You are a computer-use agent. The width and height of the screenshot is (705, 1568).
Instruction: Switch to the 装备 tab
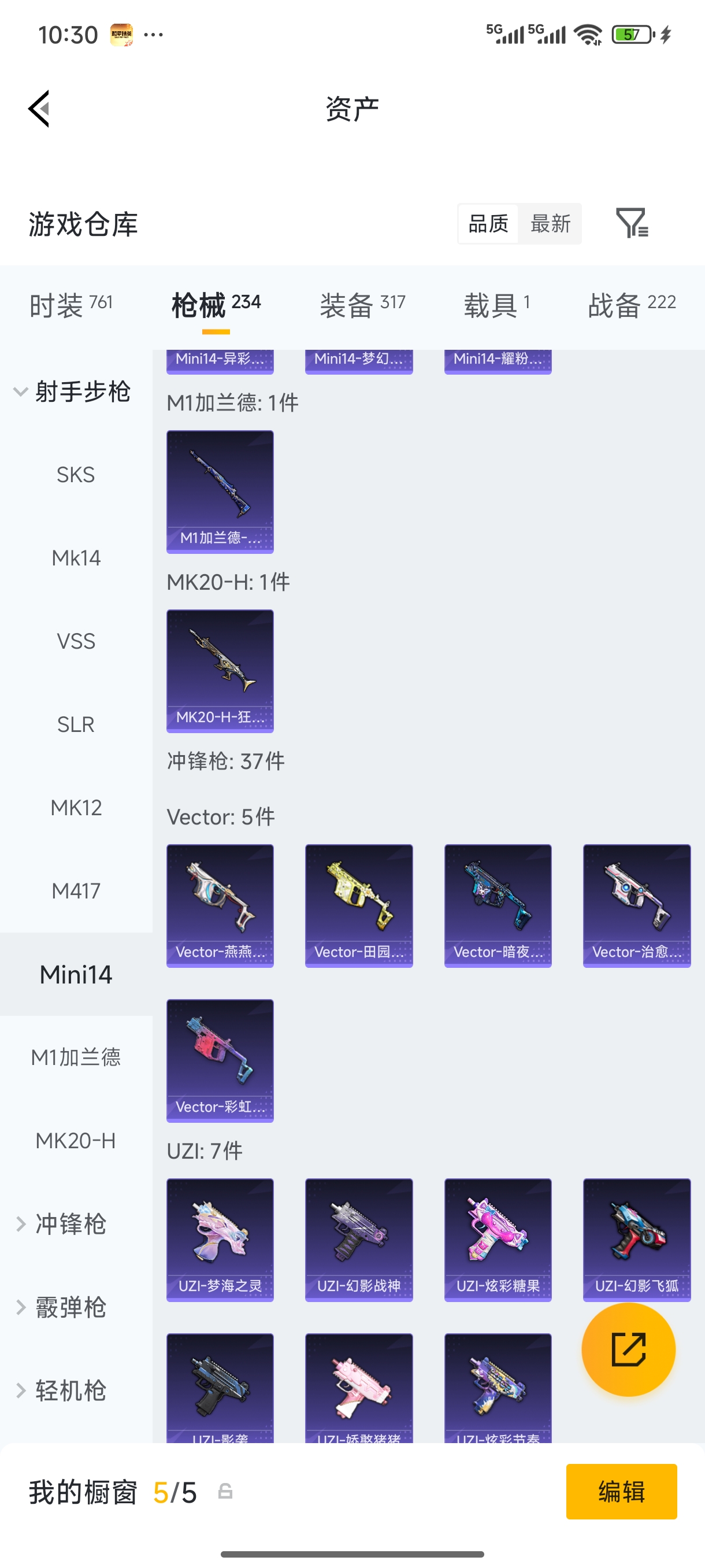coord(362,304)
